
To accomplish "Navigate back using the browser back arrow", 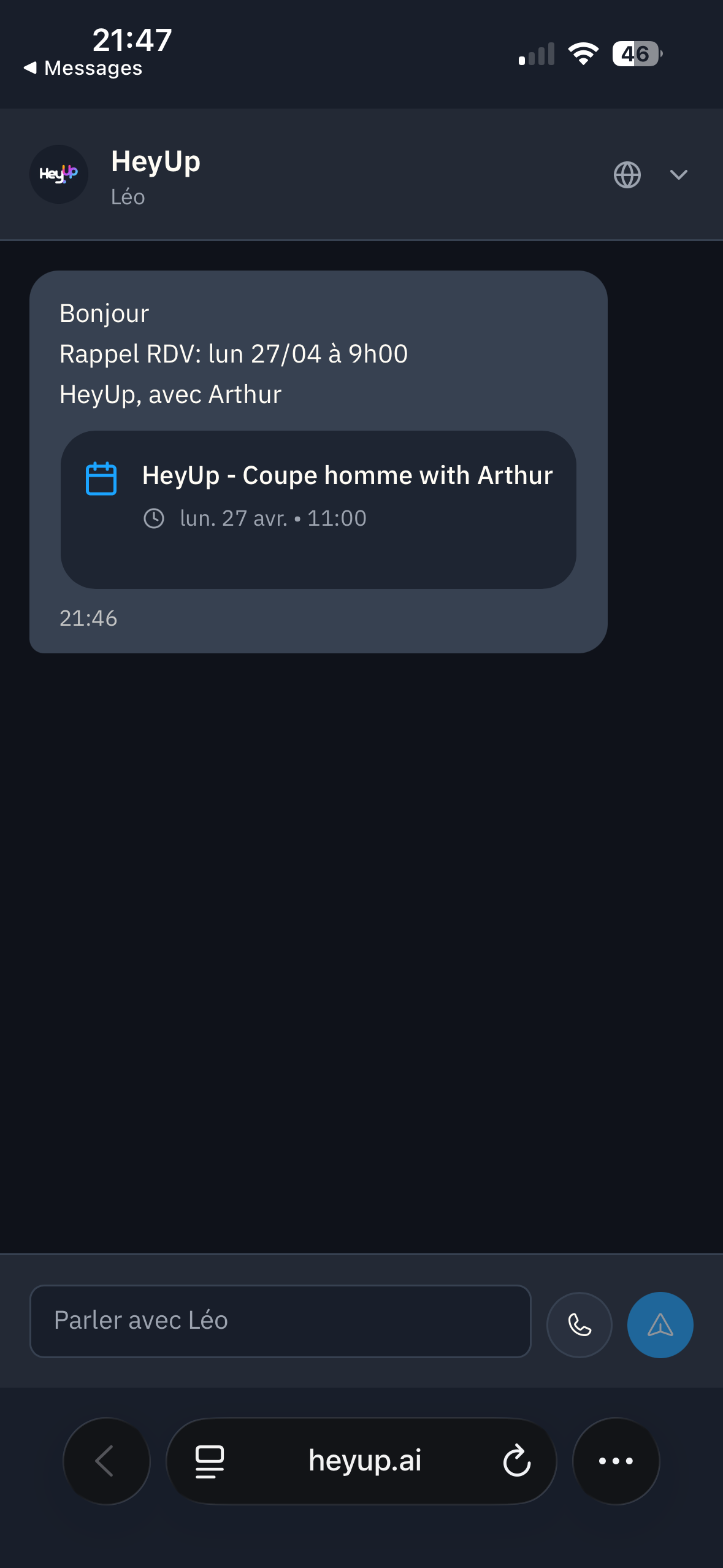I will (106, 1461).
